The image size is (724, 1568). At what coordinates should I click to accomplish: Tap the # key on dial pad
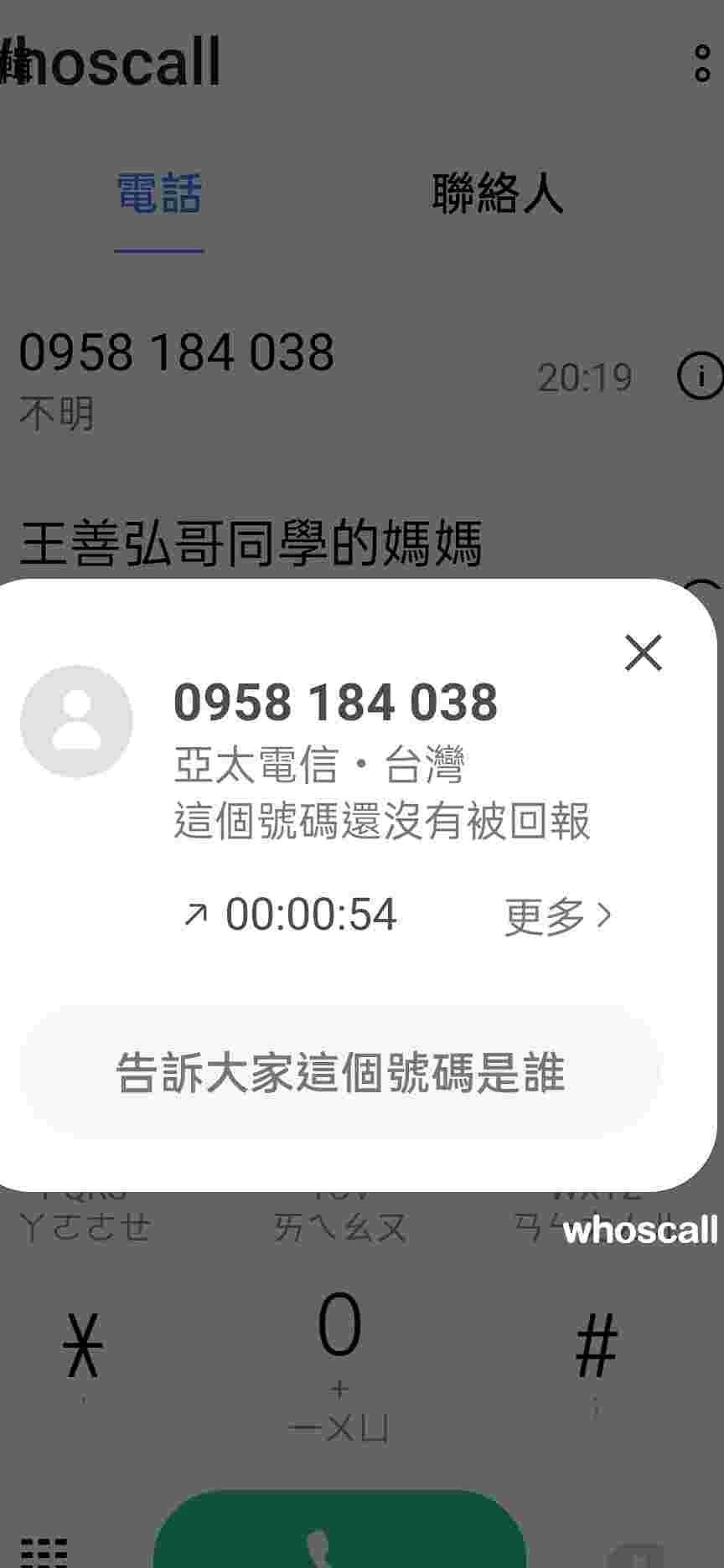pyautogui.click(x=596, y=1344)
